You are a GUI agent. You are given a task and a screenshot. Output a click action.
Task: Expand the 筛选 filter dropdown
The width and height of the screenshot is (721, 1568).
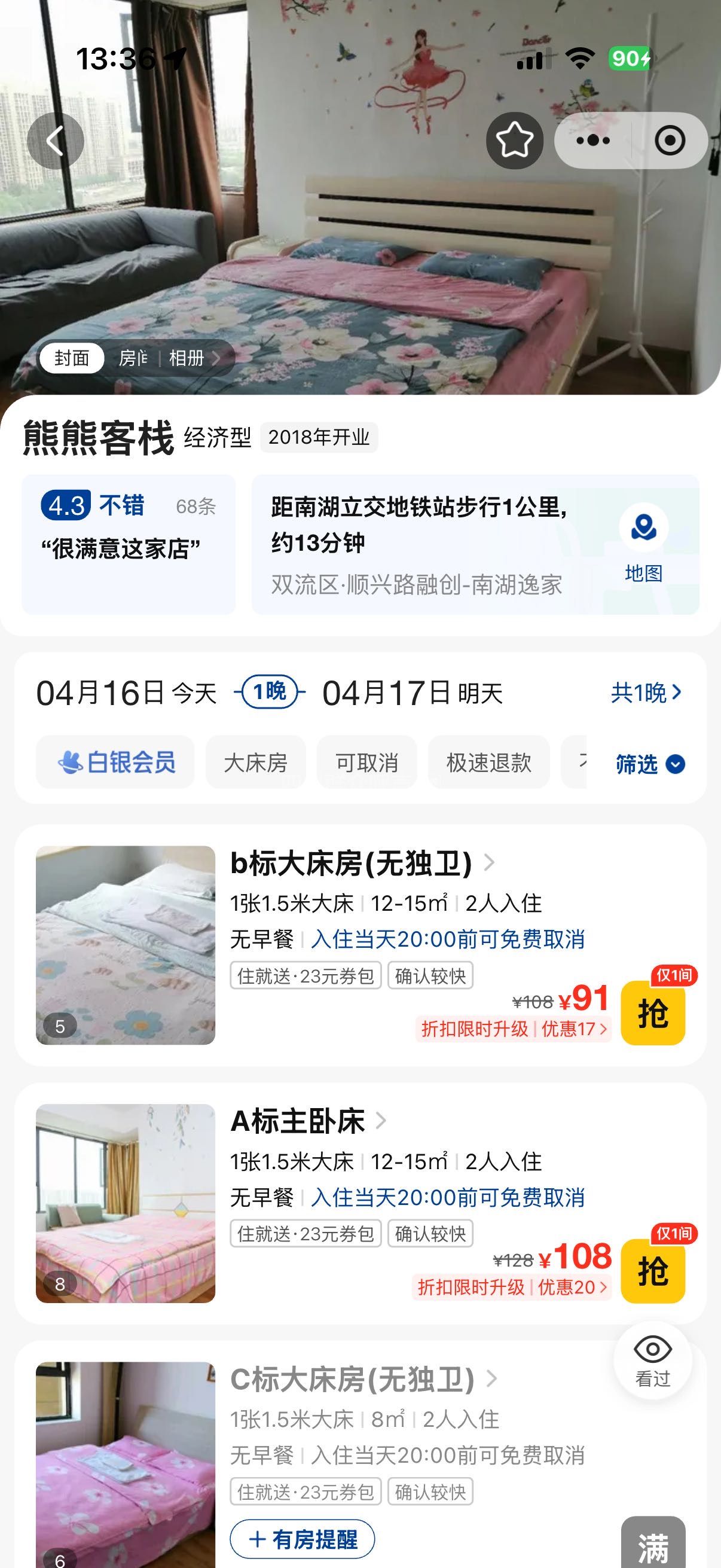point(649,764)
